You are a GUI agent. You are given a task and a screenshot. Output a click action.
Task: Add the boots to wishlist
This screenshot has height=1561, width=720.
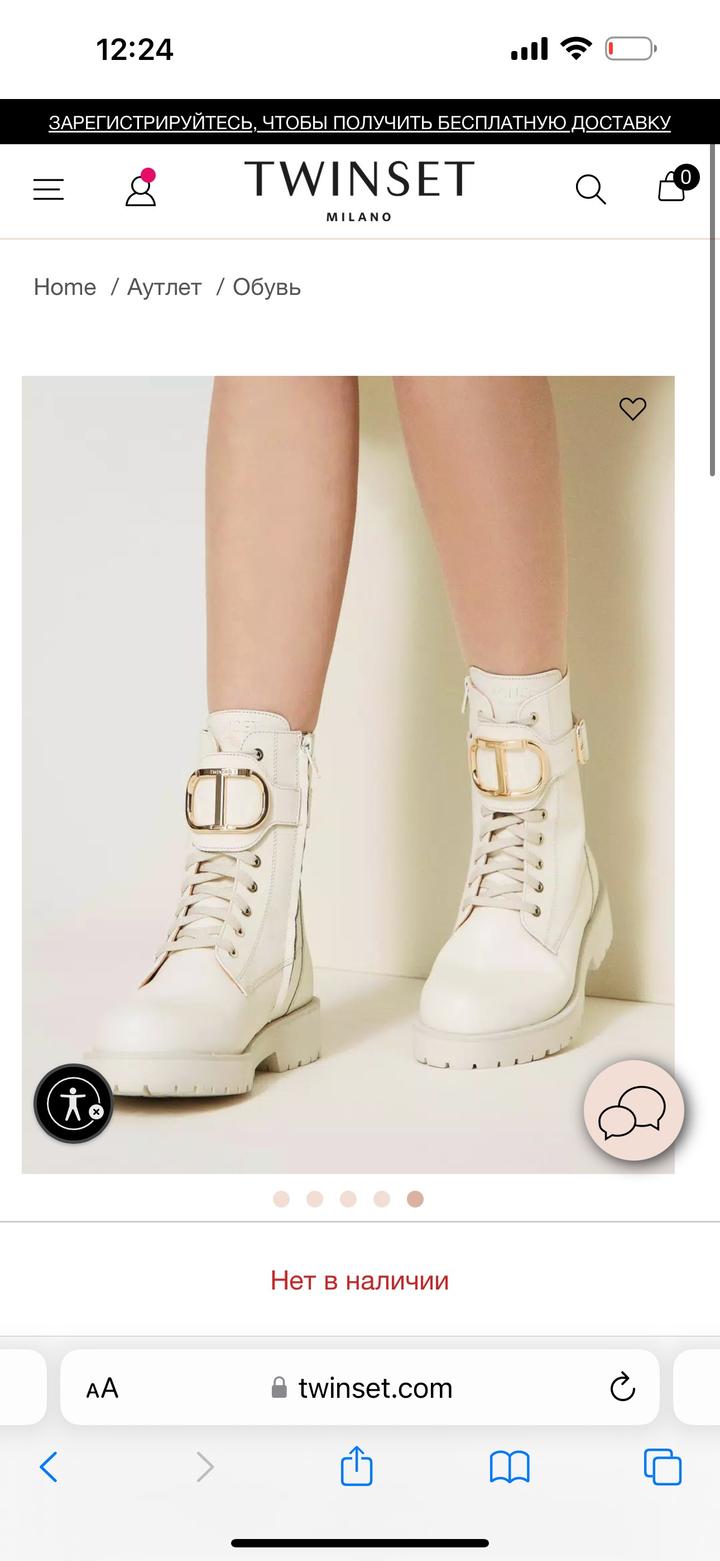[632, 409]
